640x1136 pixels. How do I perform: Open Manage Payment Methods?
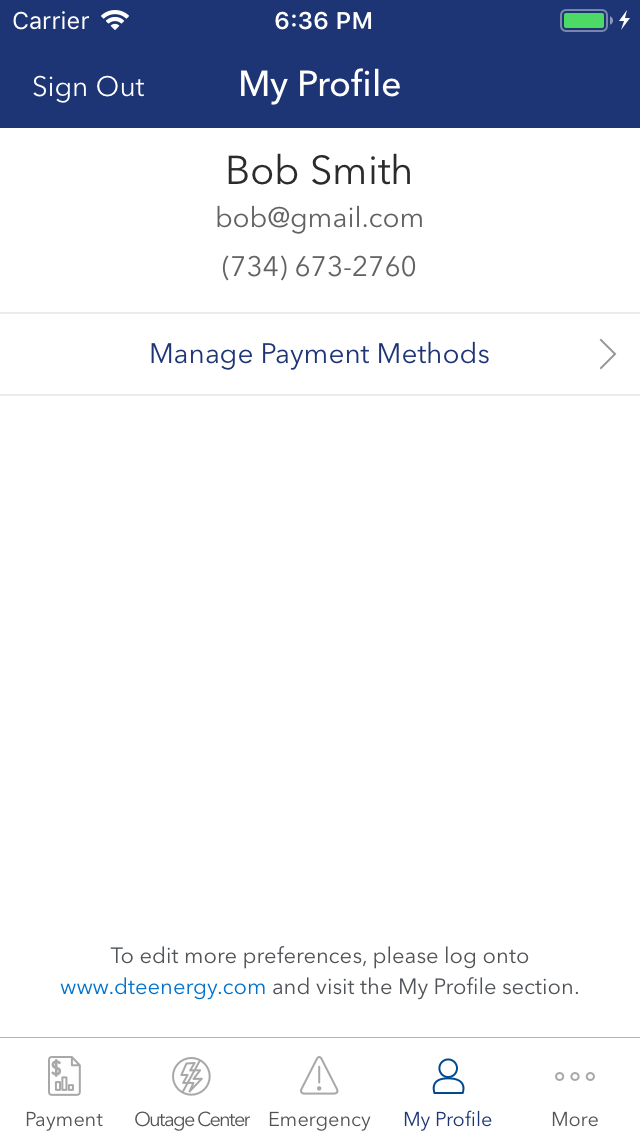point(320,354)
